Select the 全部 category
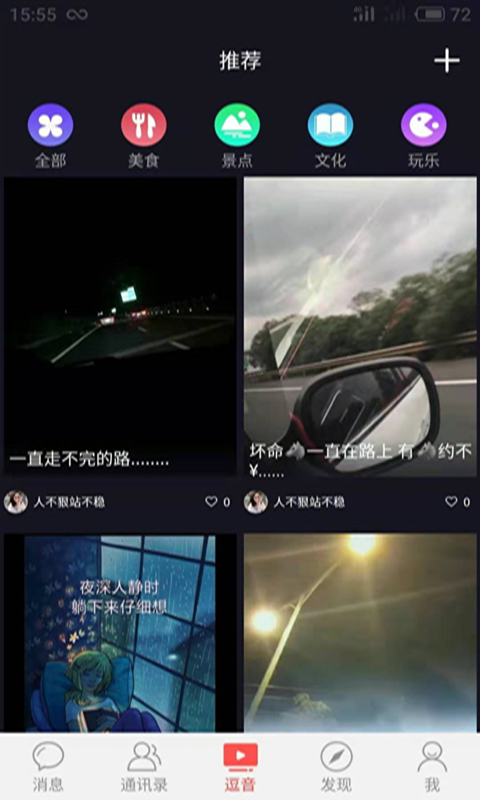Screen dimensions: 480x800 50,136
